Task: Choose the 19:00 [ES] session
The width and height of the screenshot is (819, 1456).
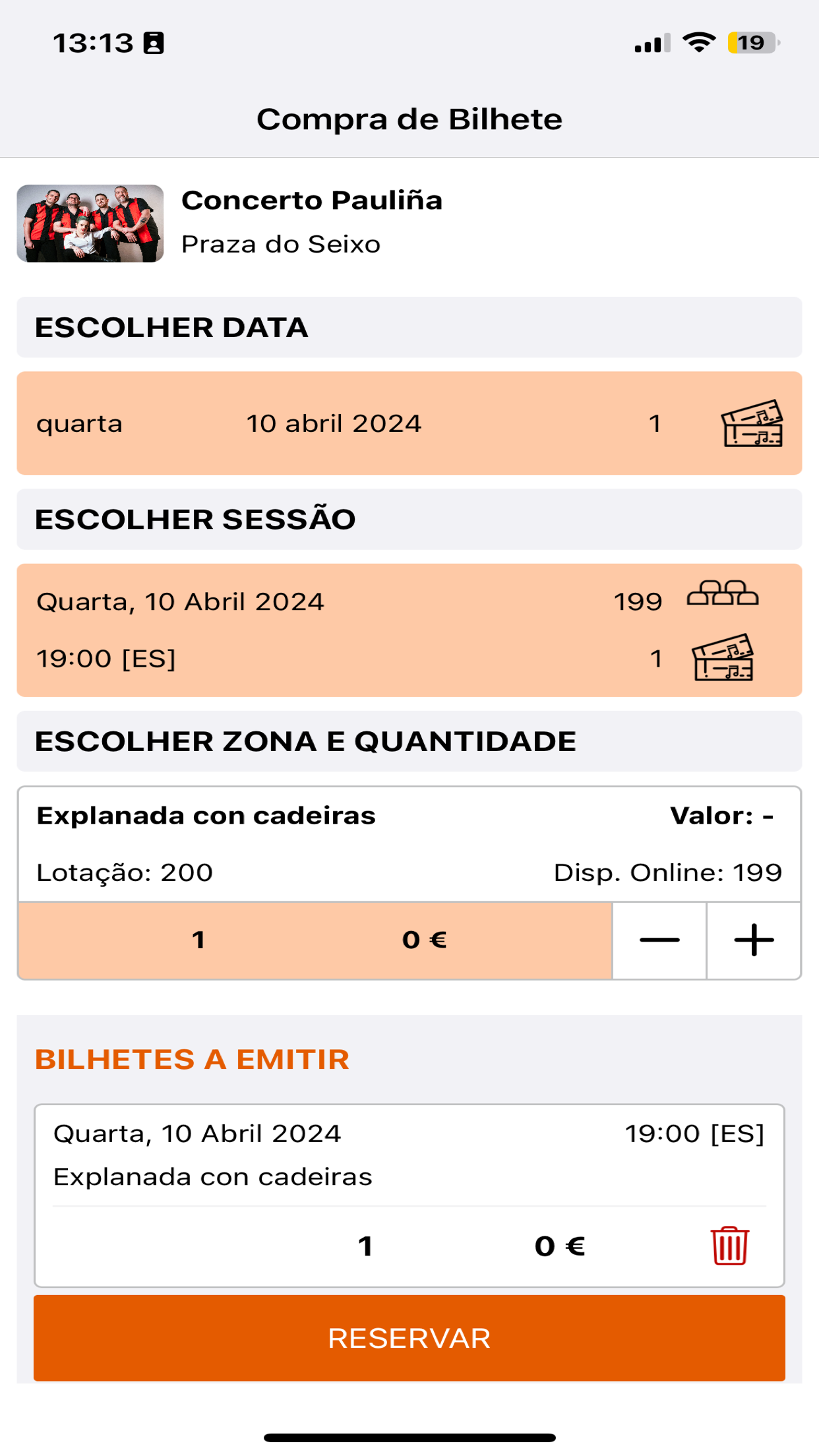Action: point(409,630)
